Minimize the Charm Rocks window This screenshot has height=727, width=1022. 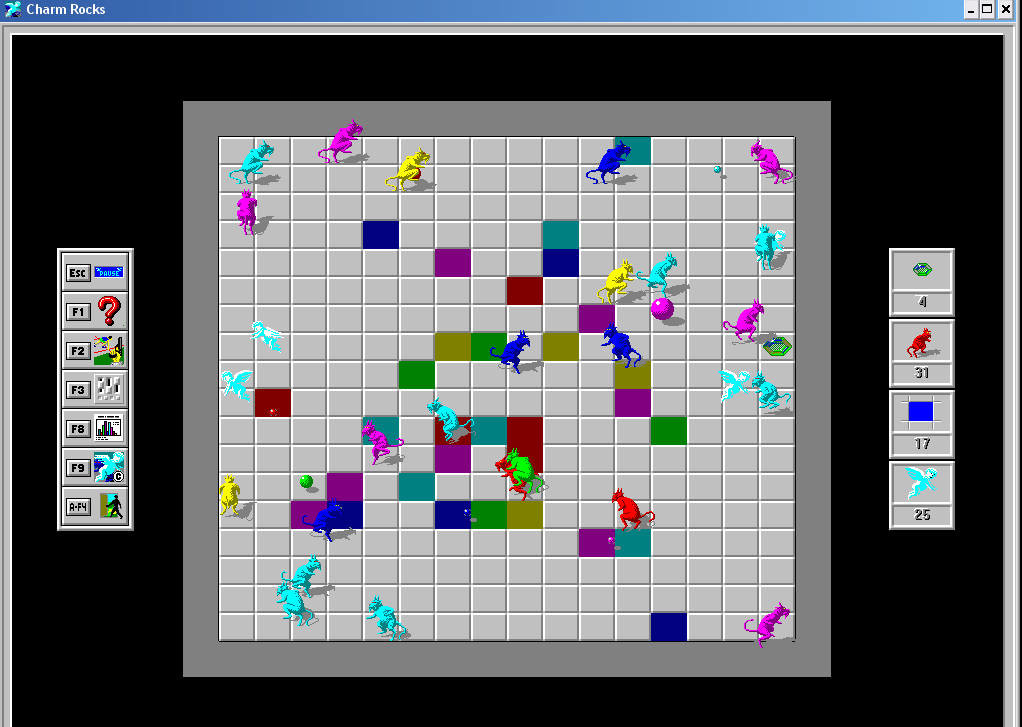[970, 9]
